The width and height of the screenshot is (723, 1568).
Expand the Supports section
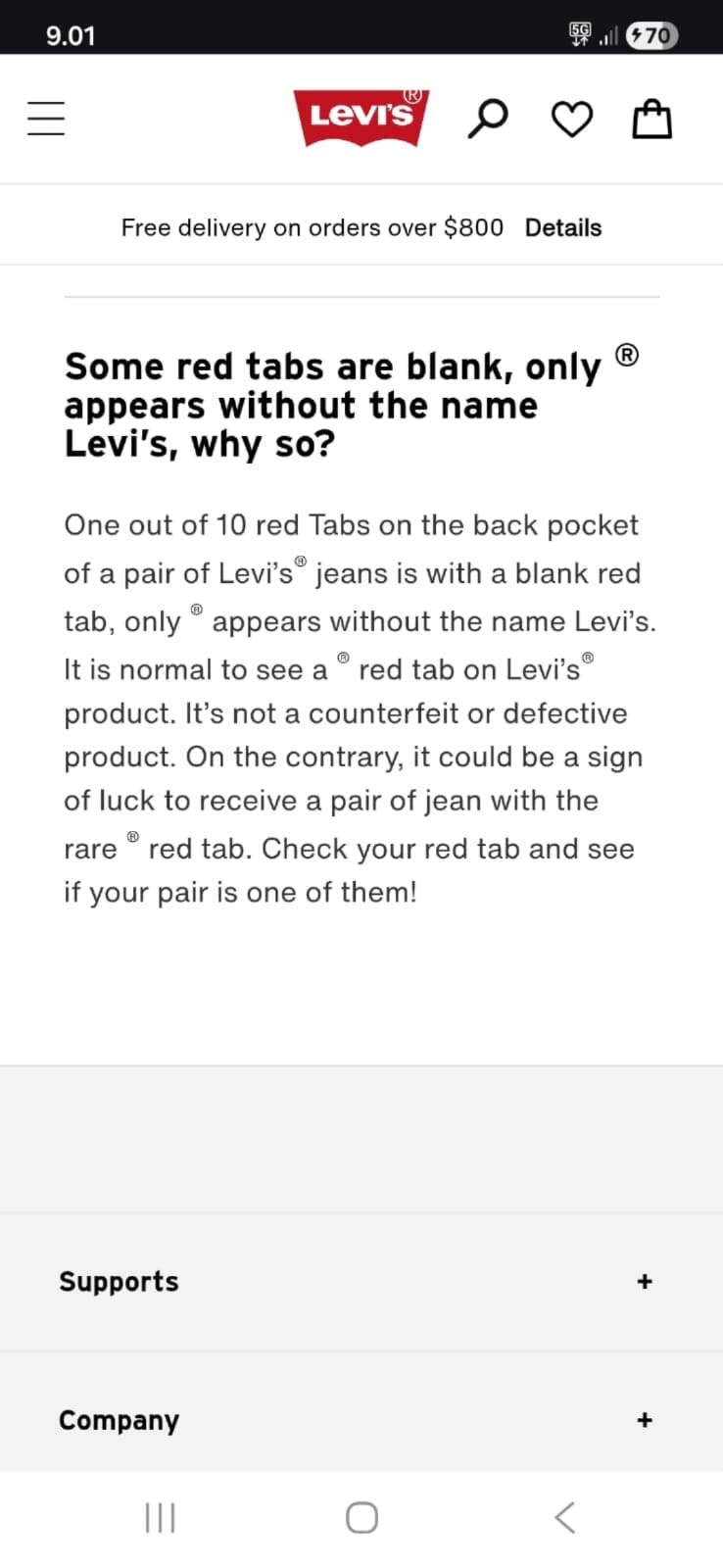pyautogui.click(x=644, y=1281)
